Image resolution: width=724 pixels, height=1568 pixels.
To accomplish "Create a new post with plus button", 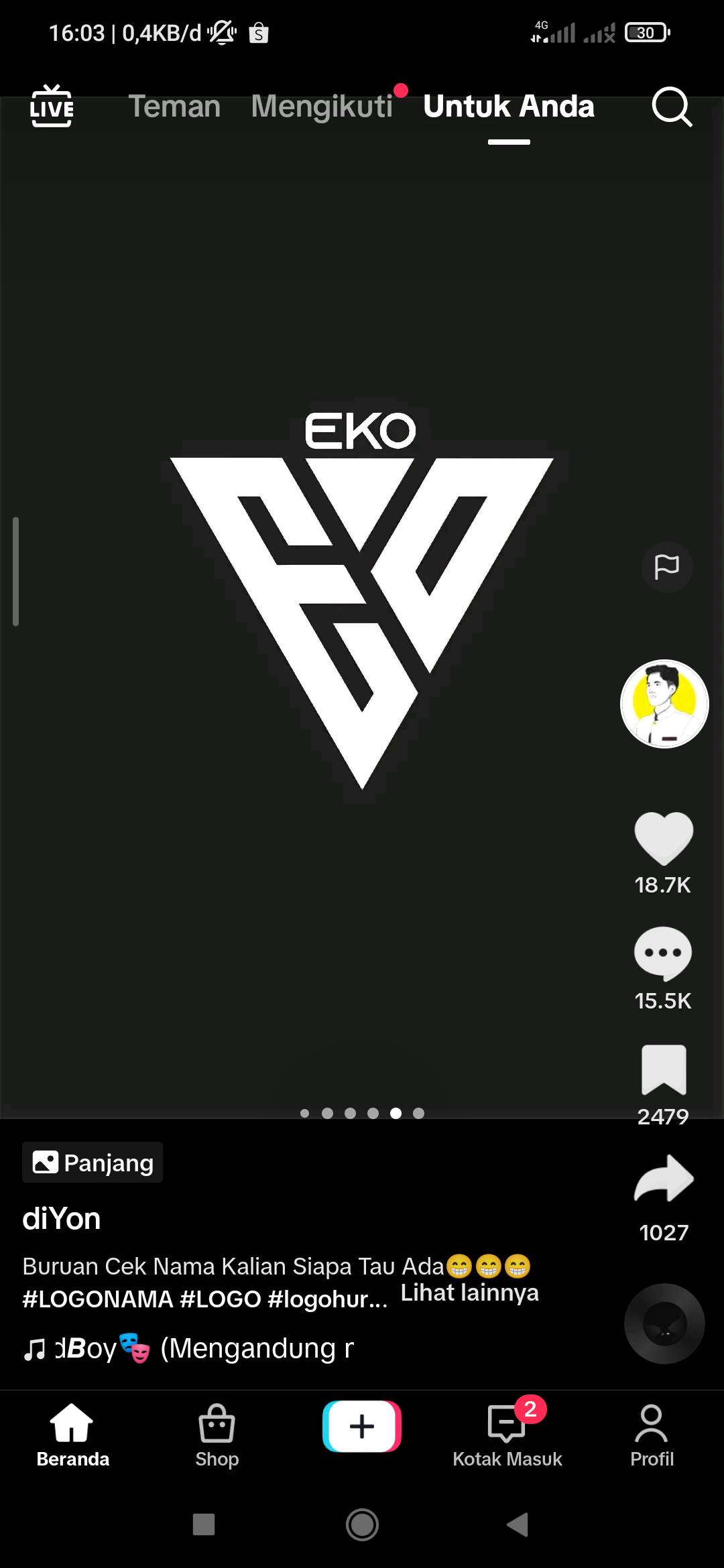I will click(x=362, y=1426).
